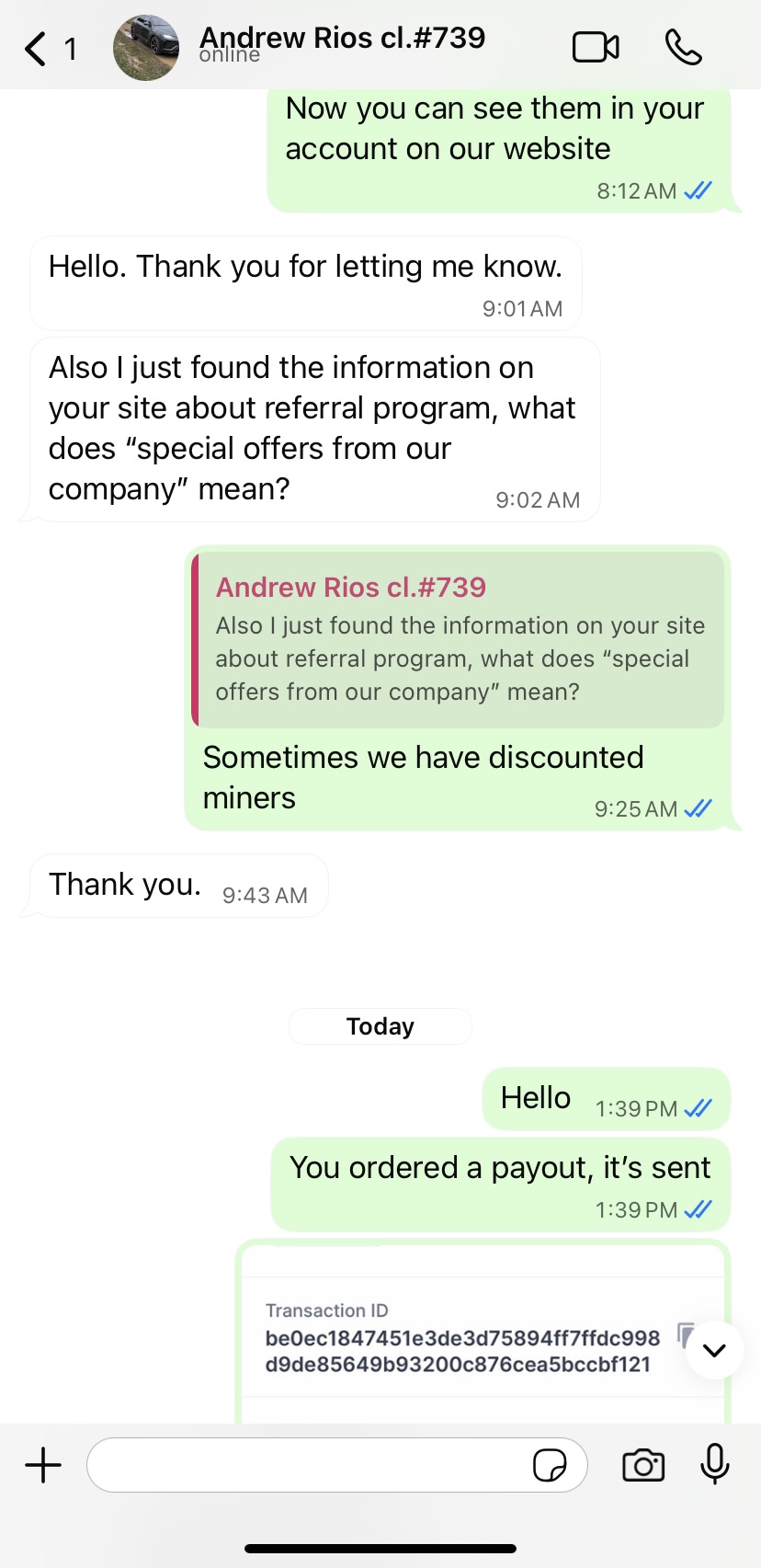Jump to the quoted referral program message
Viewport: 761px width, 1568px height.
(458, 640)
